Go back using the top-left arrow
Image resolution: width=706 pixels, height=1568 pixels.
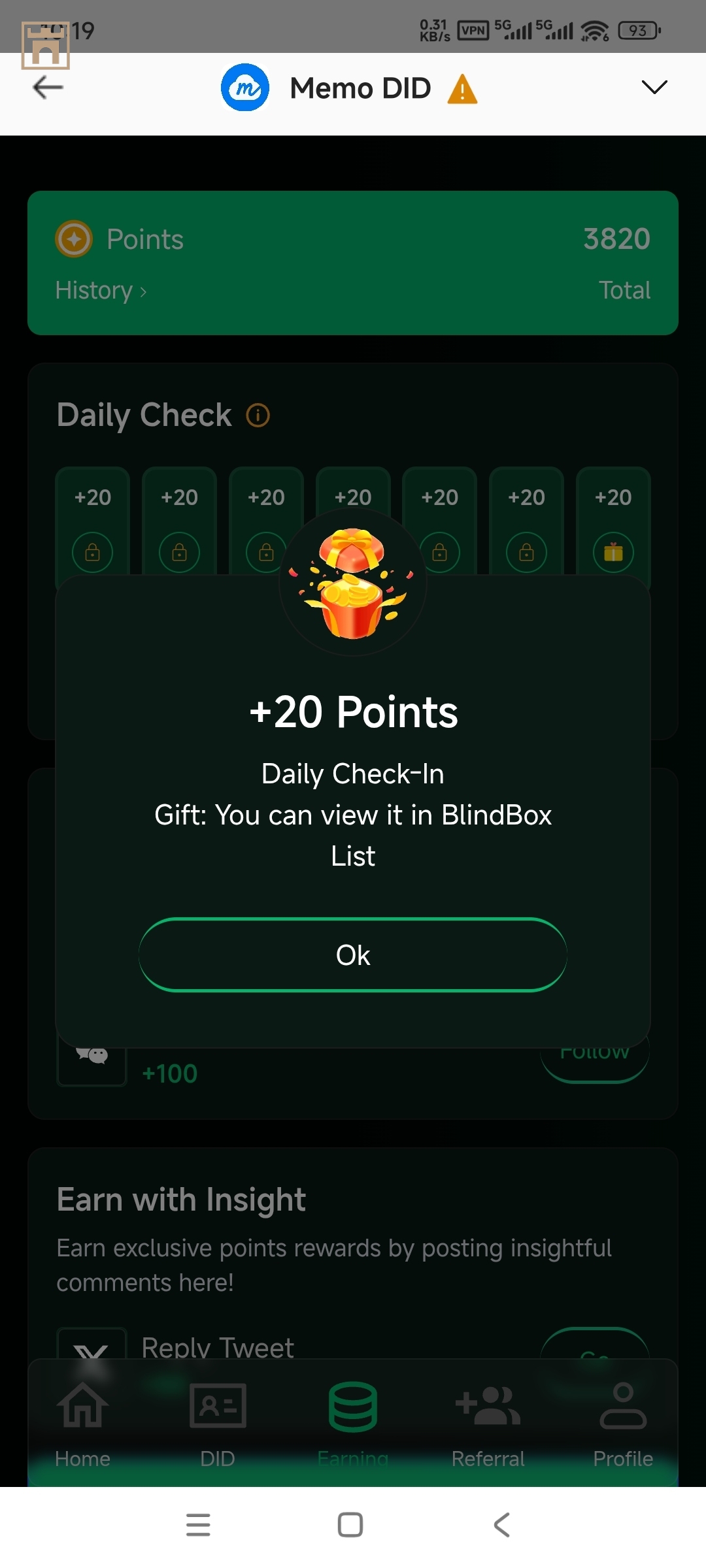point(48,87)
